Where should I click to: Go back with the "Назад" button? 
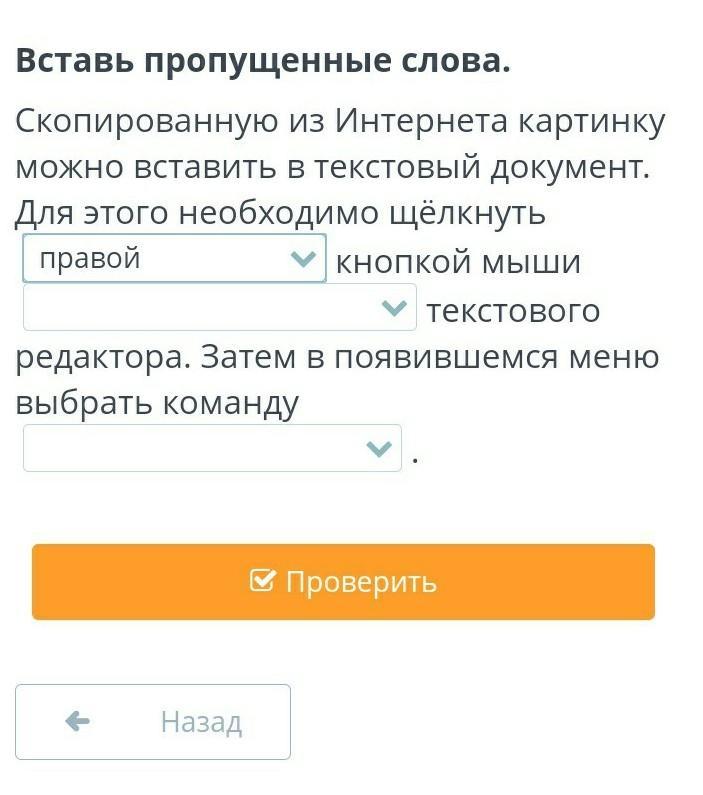coord(153,722)
